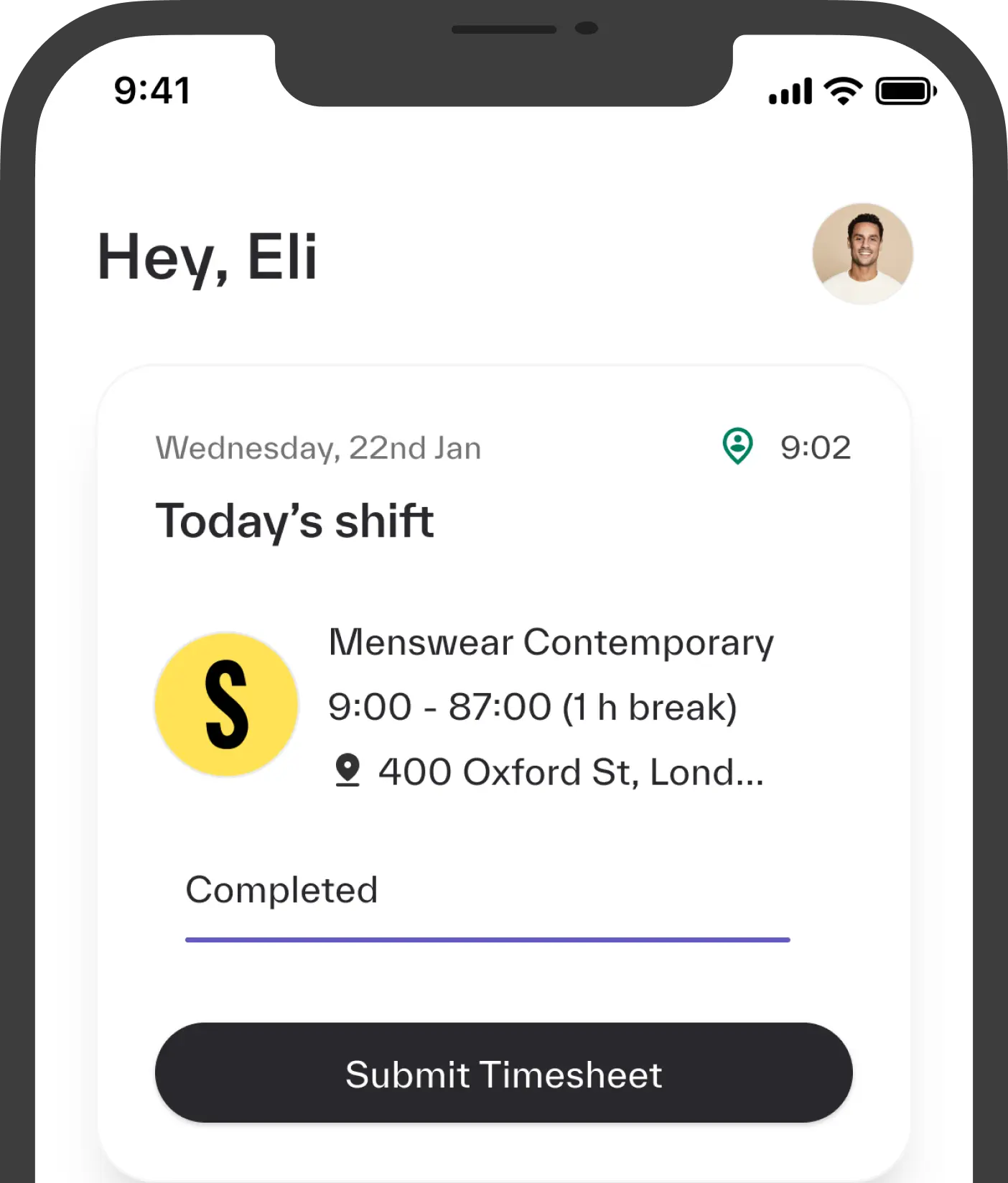
Task: Tap the purple completion progress bar
Action: point(487,937)
